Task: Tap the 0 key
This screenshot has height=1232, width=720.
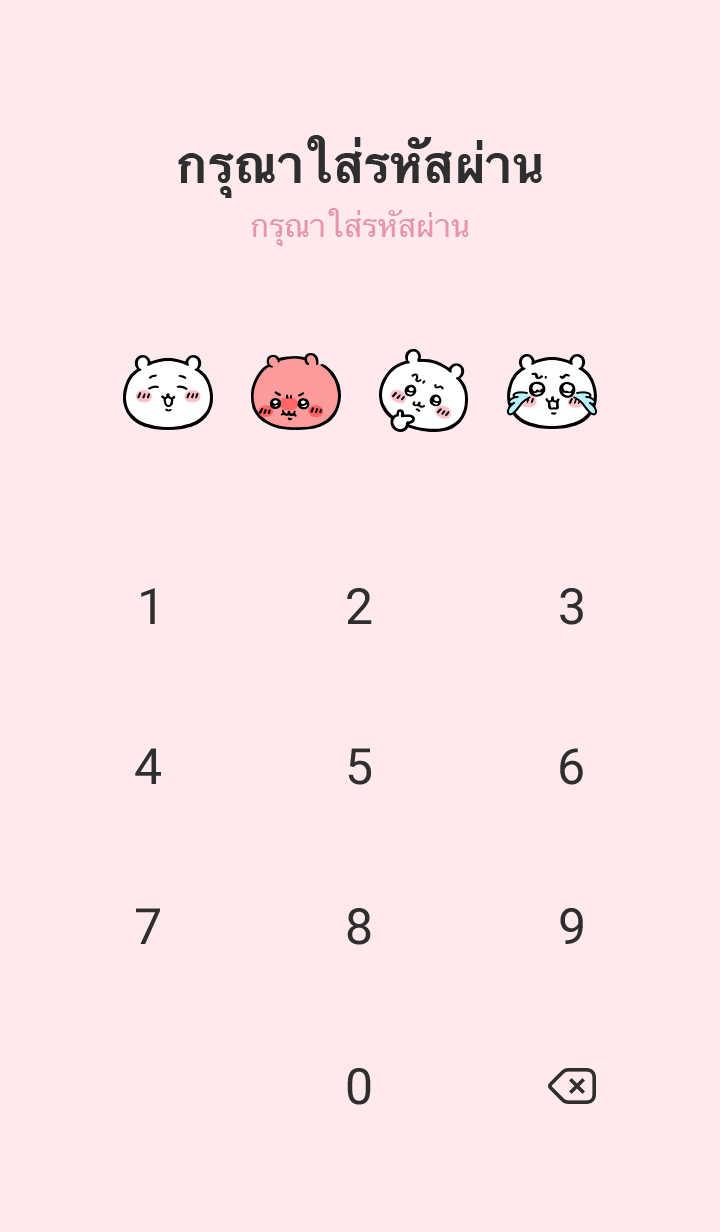Action: pos(359,1088)
